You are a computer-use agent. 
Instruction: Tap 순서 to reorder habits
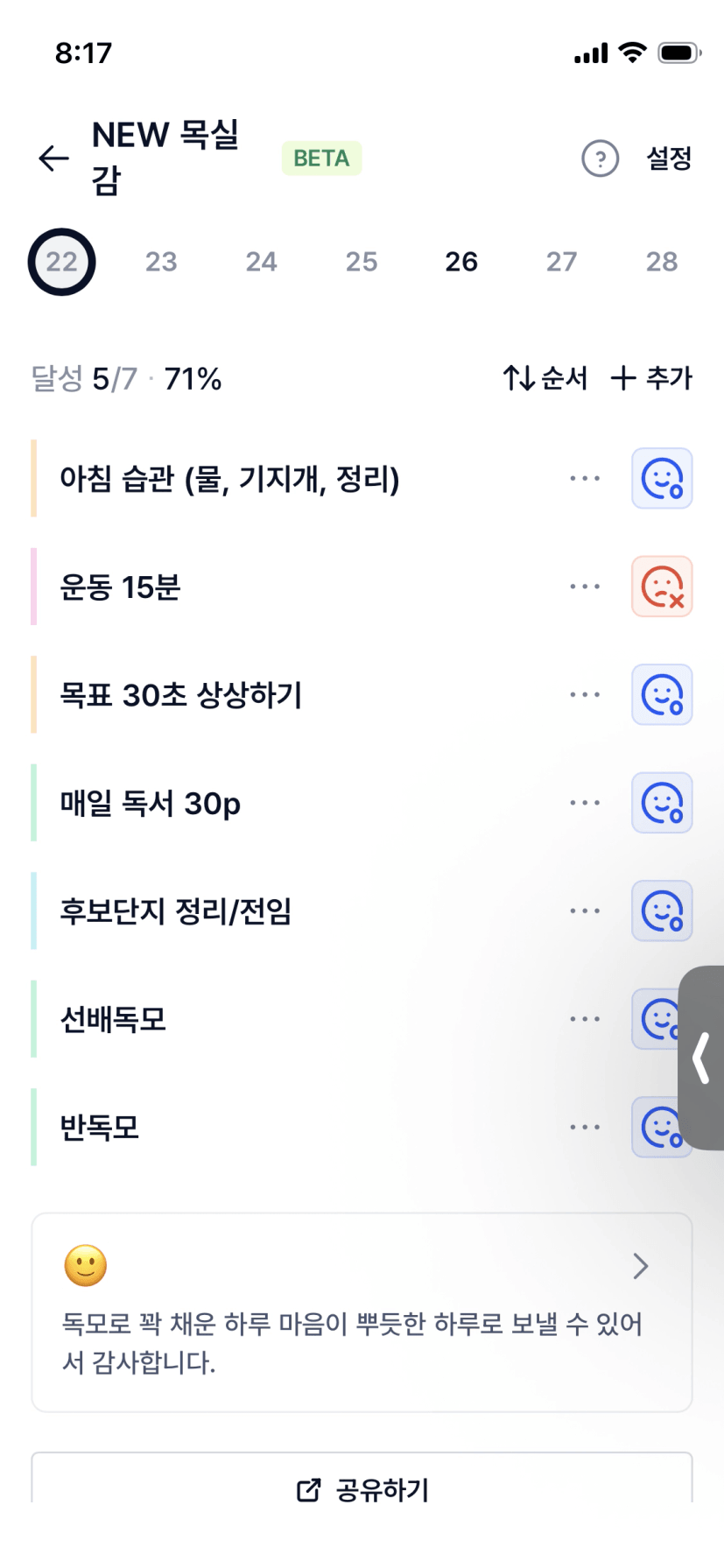point(545,378)
